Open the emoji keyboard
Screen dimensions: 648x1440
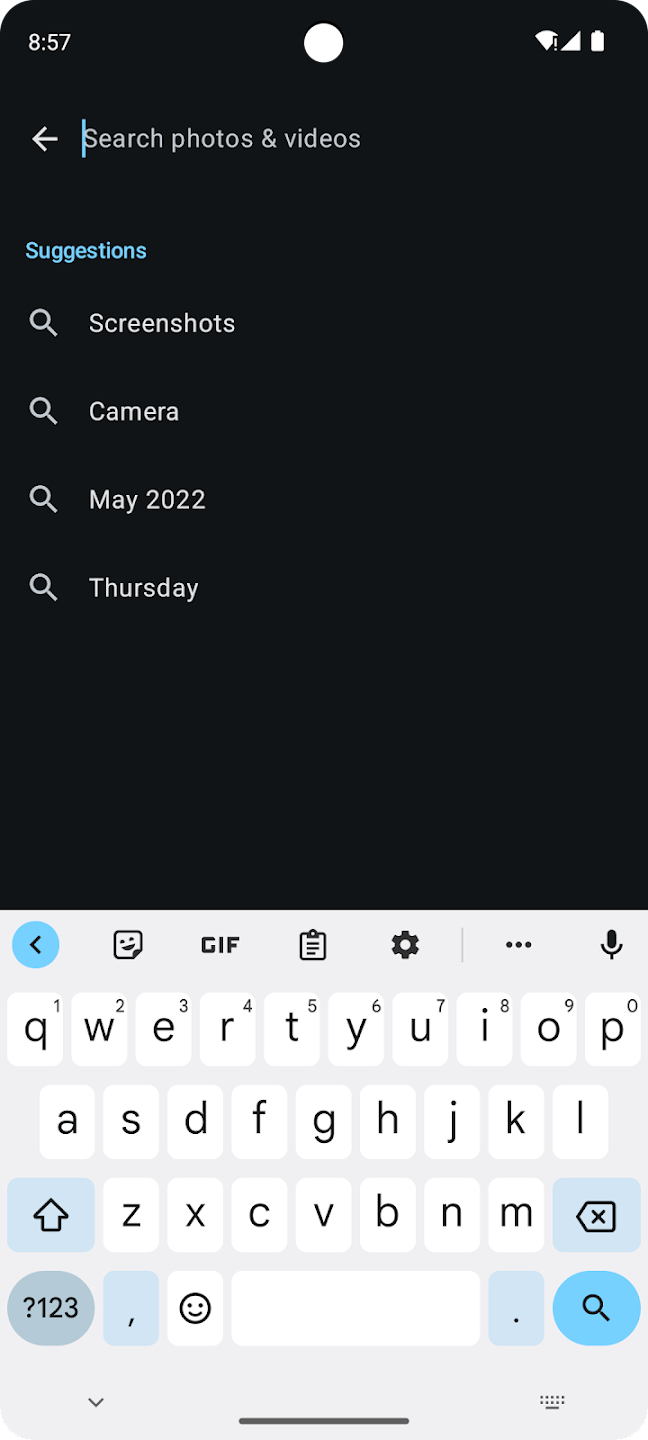coord(195,1307)
